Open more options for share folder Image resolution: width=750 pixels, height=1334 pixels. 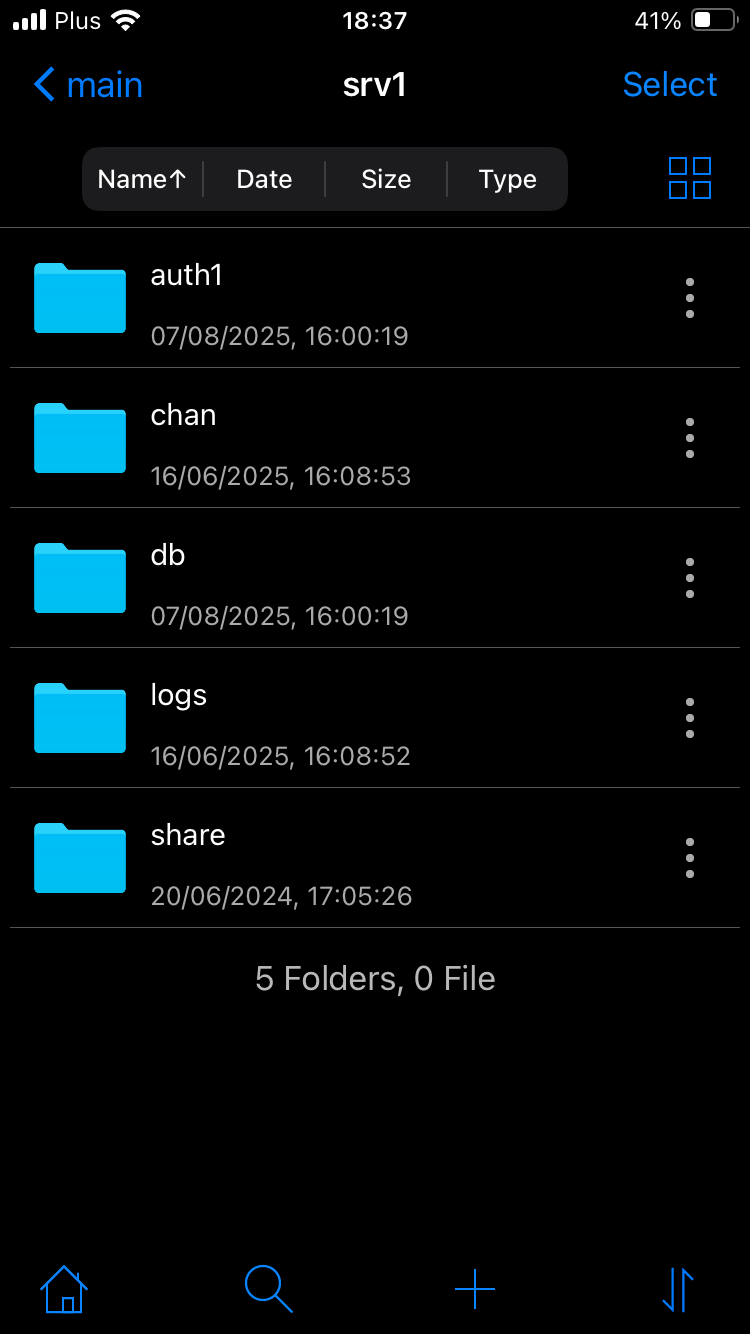[690, 858]
